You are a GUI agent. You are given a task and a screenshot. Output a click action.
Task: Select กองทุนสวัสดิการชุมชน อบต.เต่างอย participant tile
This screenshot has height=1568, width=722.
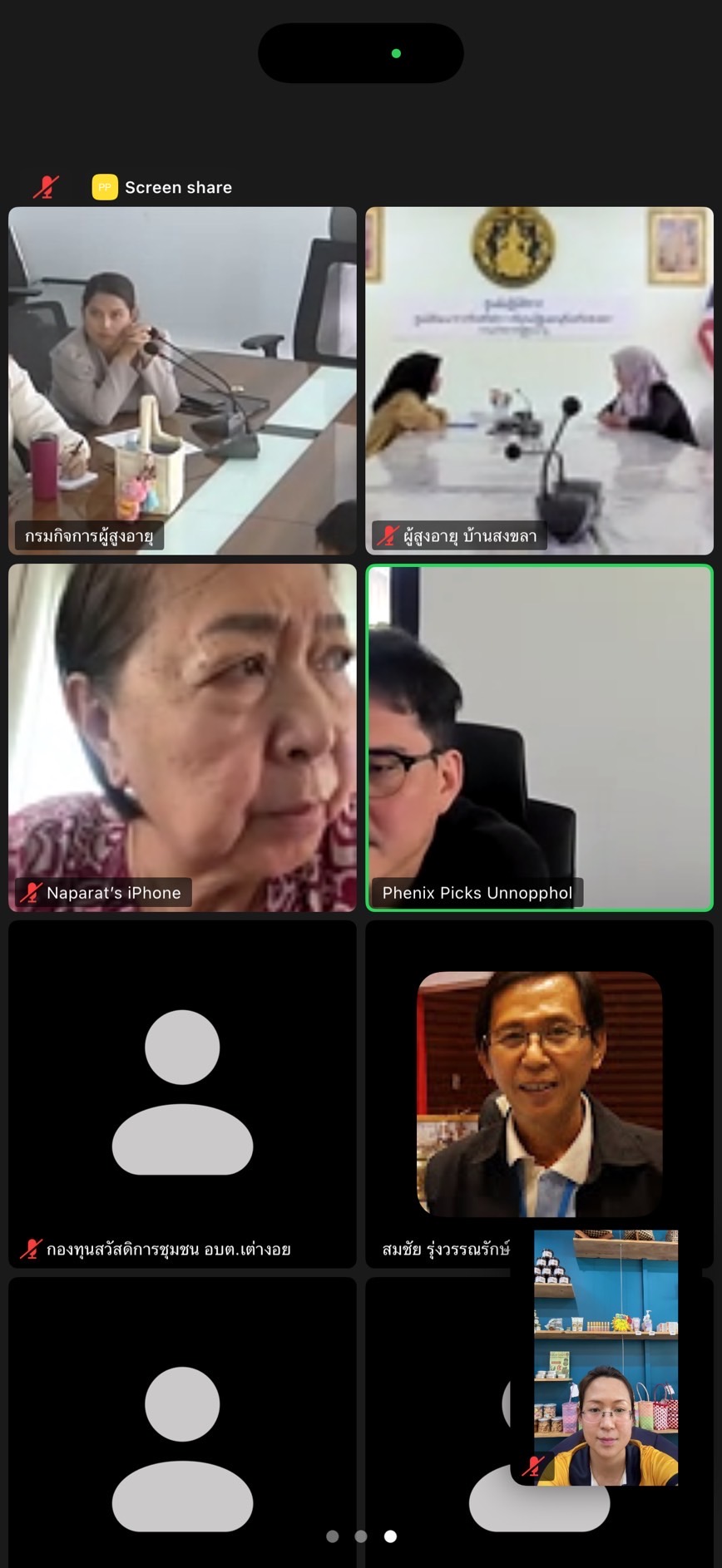(182, 1093)
